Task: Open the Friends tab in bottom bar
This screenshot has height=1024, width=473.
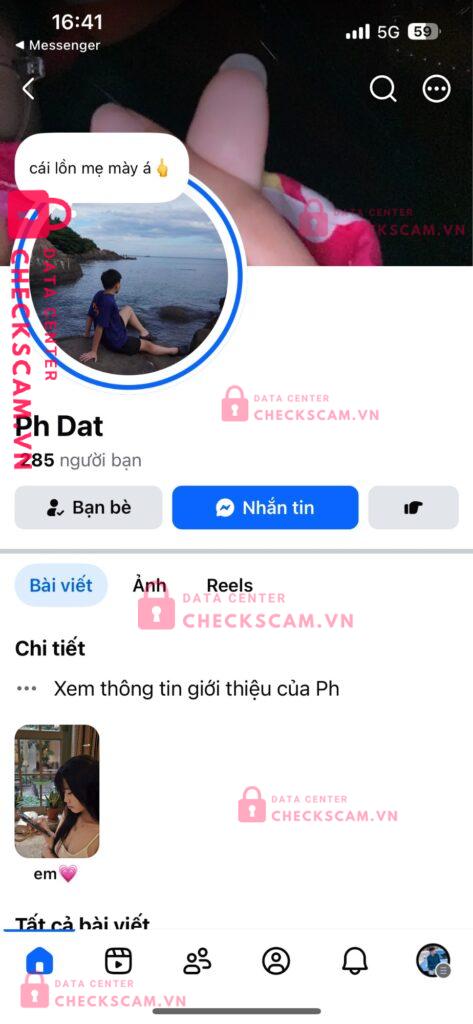Action: (x=197, y=961)
